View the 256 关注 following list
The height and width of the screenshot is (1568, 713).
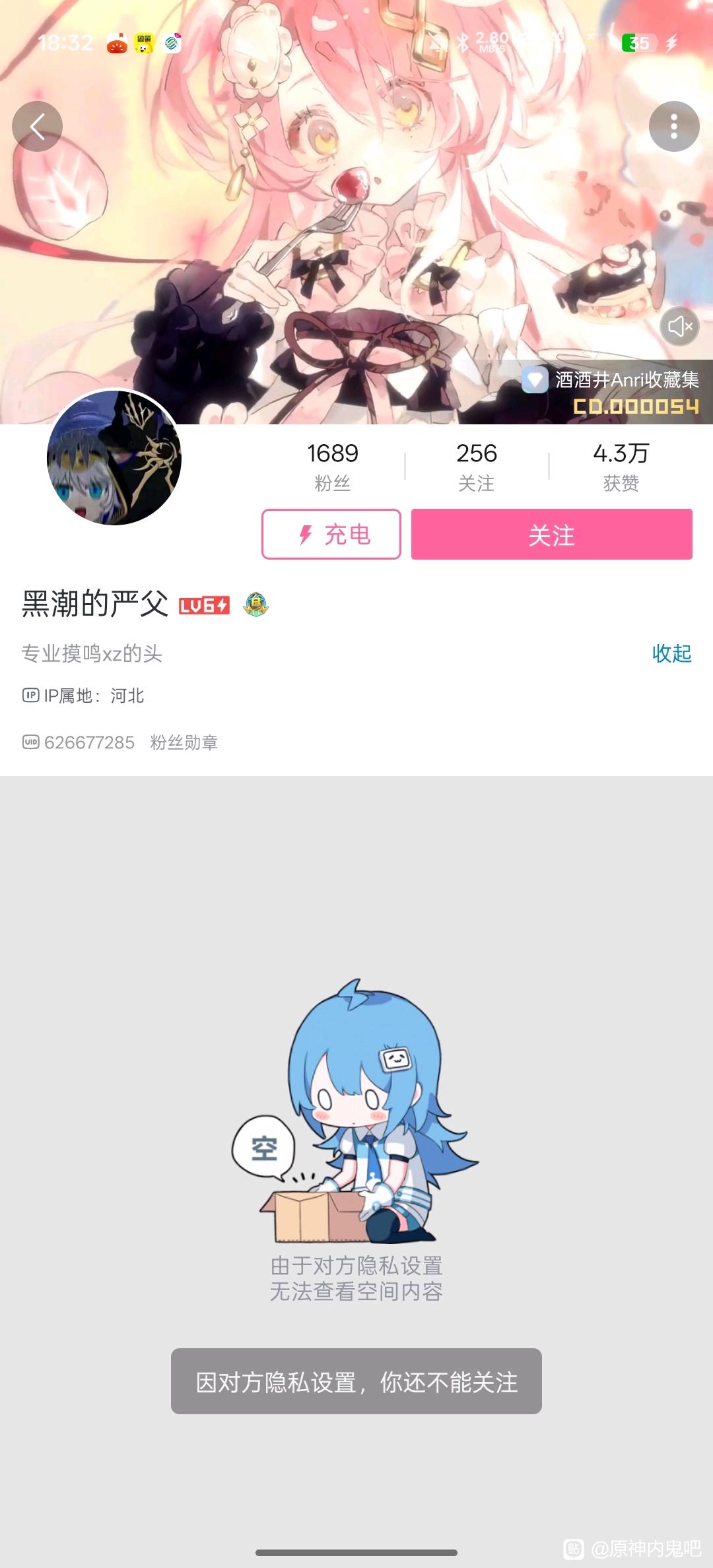(x=477, y=467)
